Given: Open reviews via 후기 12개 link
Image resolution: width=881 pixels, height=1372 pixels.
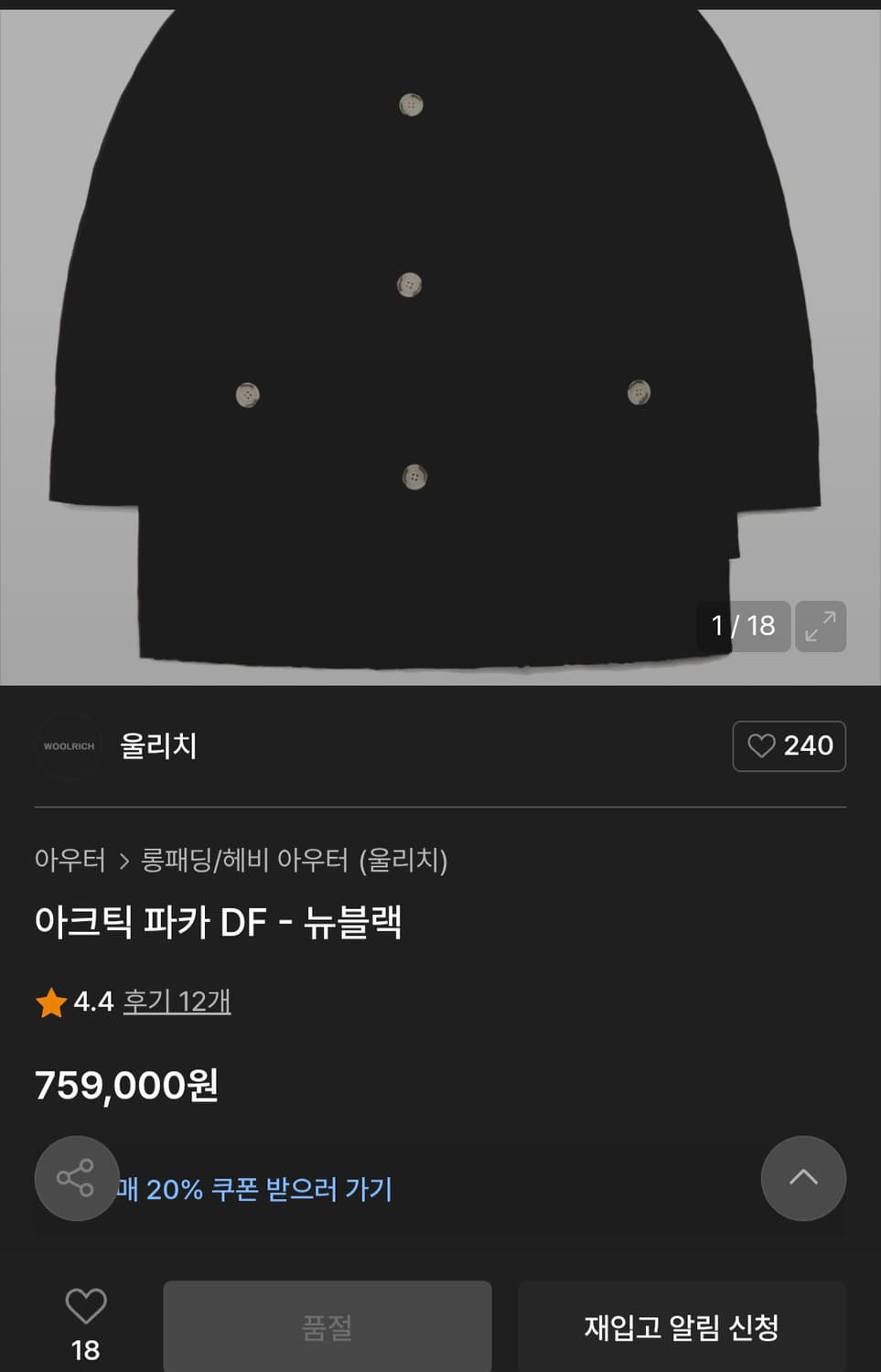Looking at the screenshot, I should coord(177,1001).
